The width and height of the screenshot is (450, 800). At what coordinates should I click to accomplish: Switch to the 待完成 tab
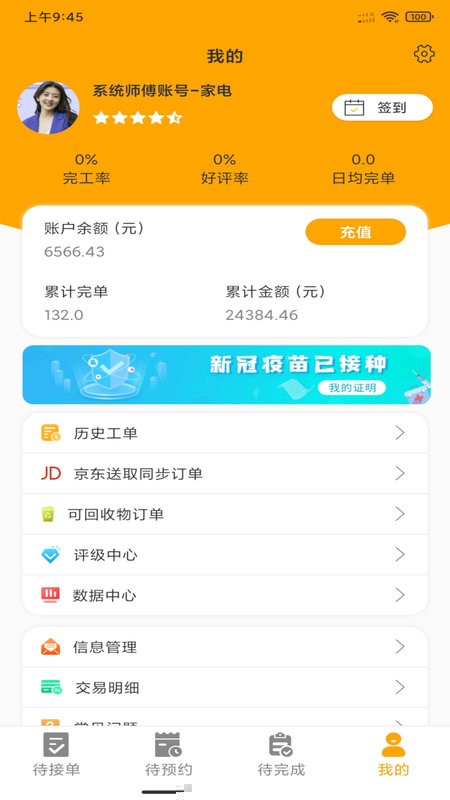click(281, 755)
